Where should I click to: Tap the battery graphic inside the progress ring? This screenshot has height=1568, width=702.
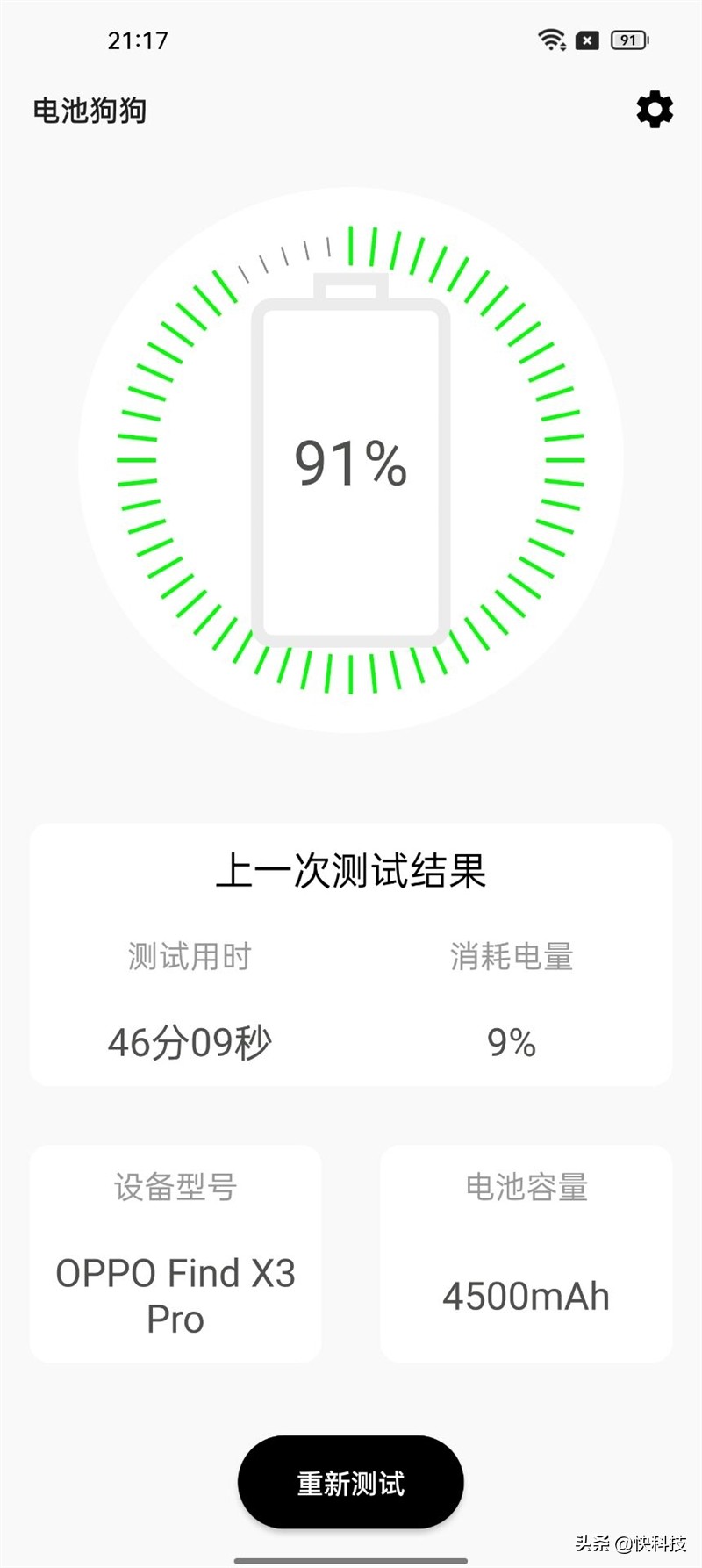(350, 465)
